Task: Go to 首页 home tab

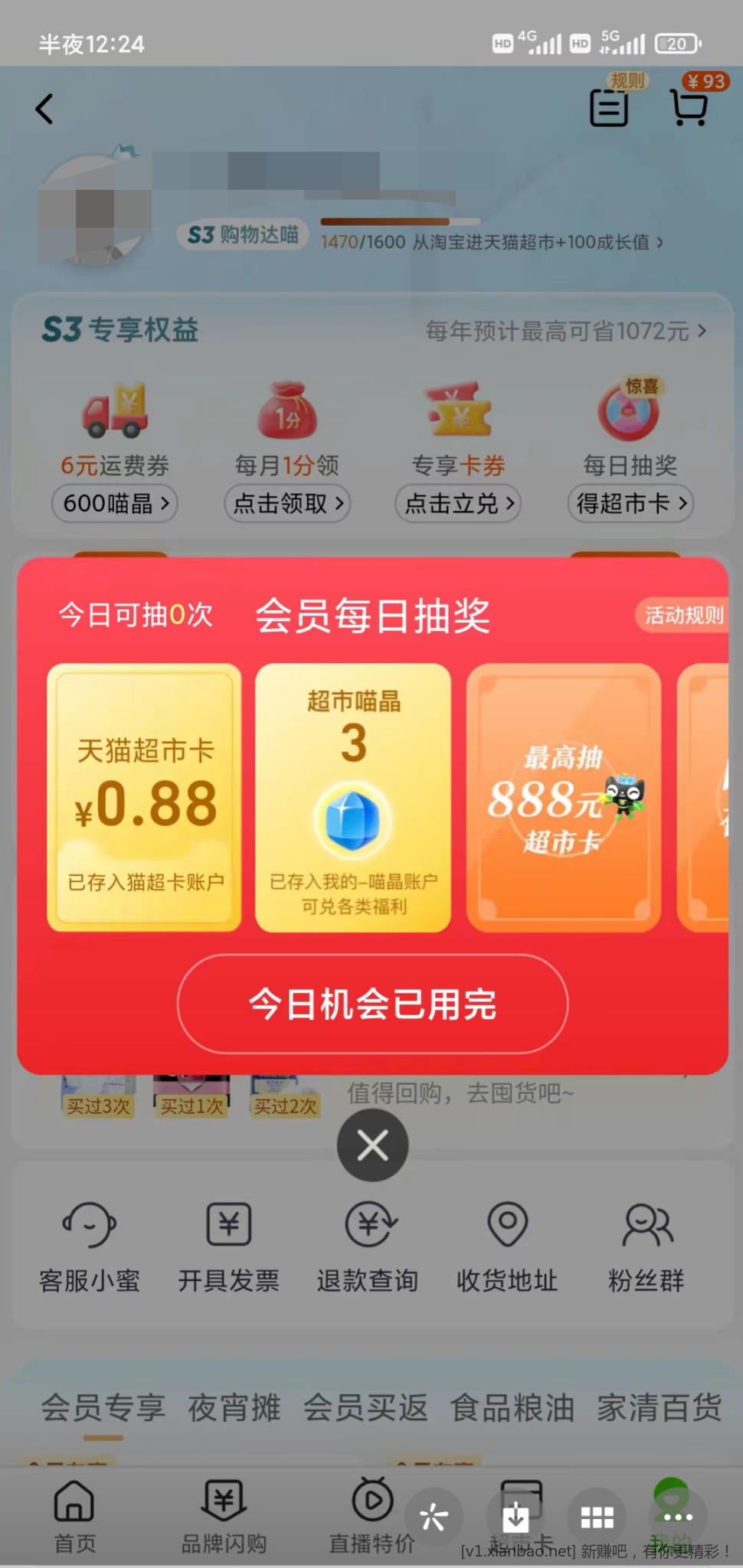Action: (74, 1516)
